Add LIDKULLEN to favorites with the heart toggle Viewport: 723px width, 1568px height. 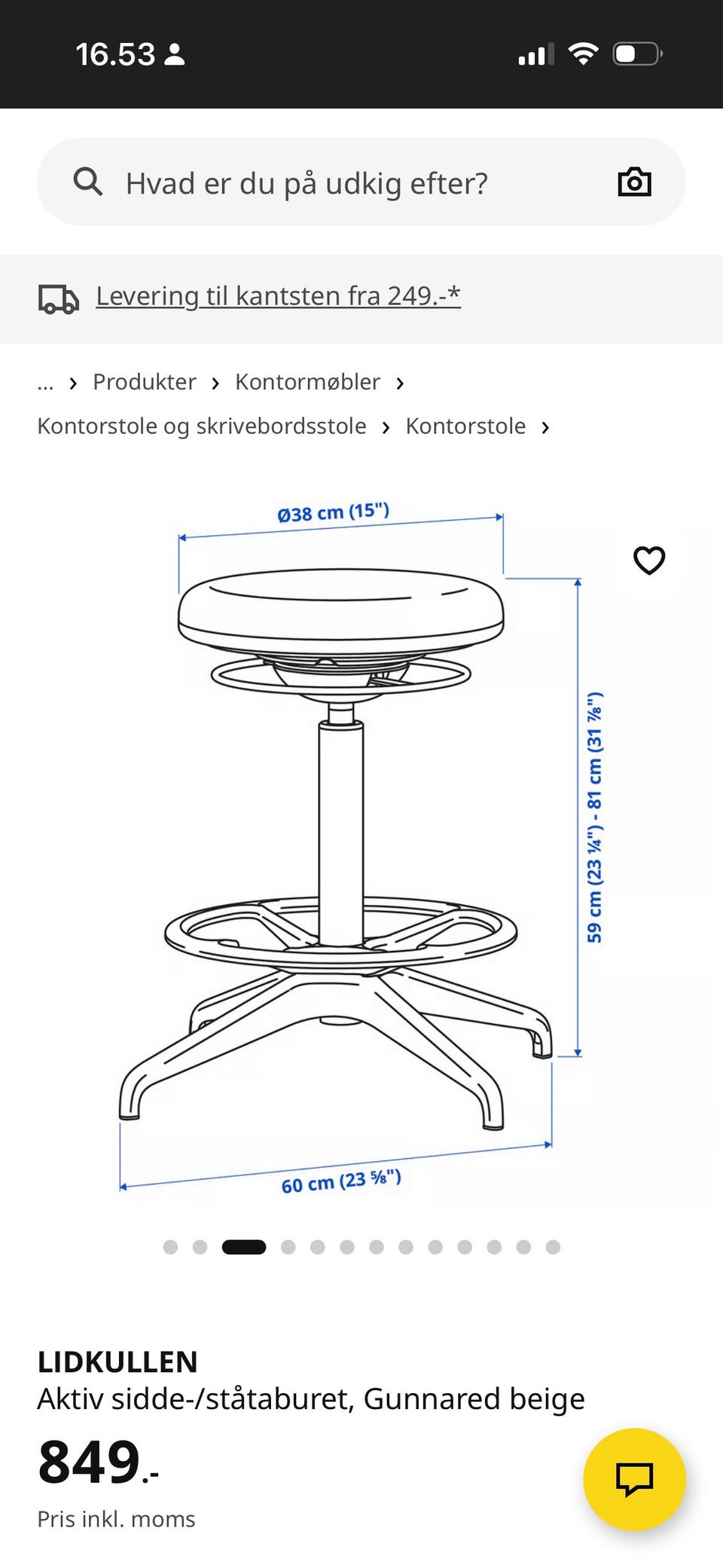[648, 561]
